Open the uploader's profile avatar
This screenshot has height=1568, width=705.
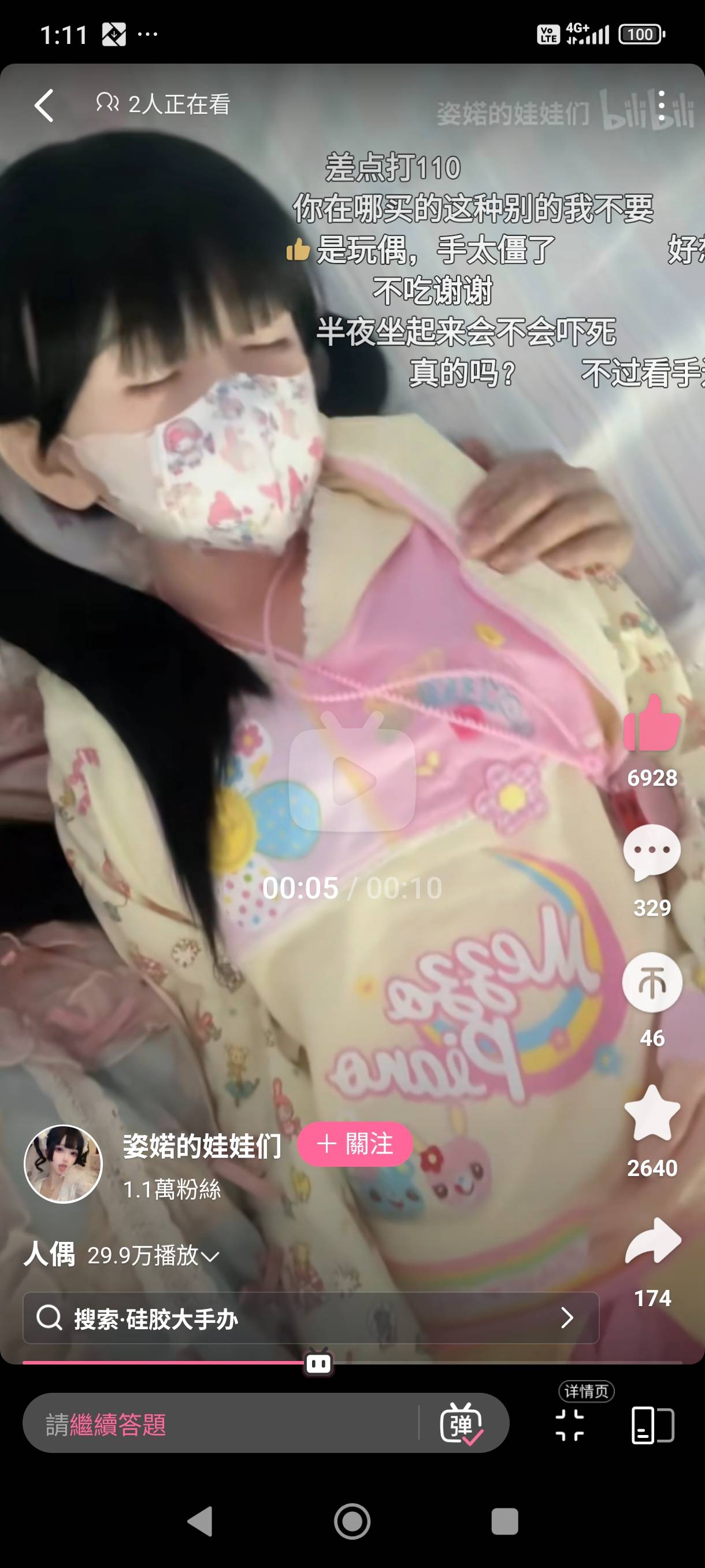click(63, 1164)
